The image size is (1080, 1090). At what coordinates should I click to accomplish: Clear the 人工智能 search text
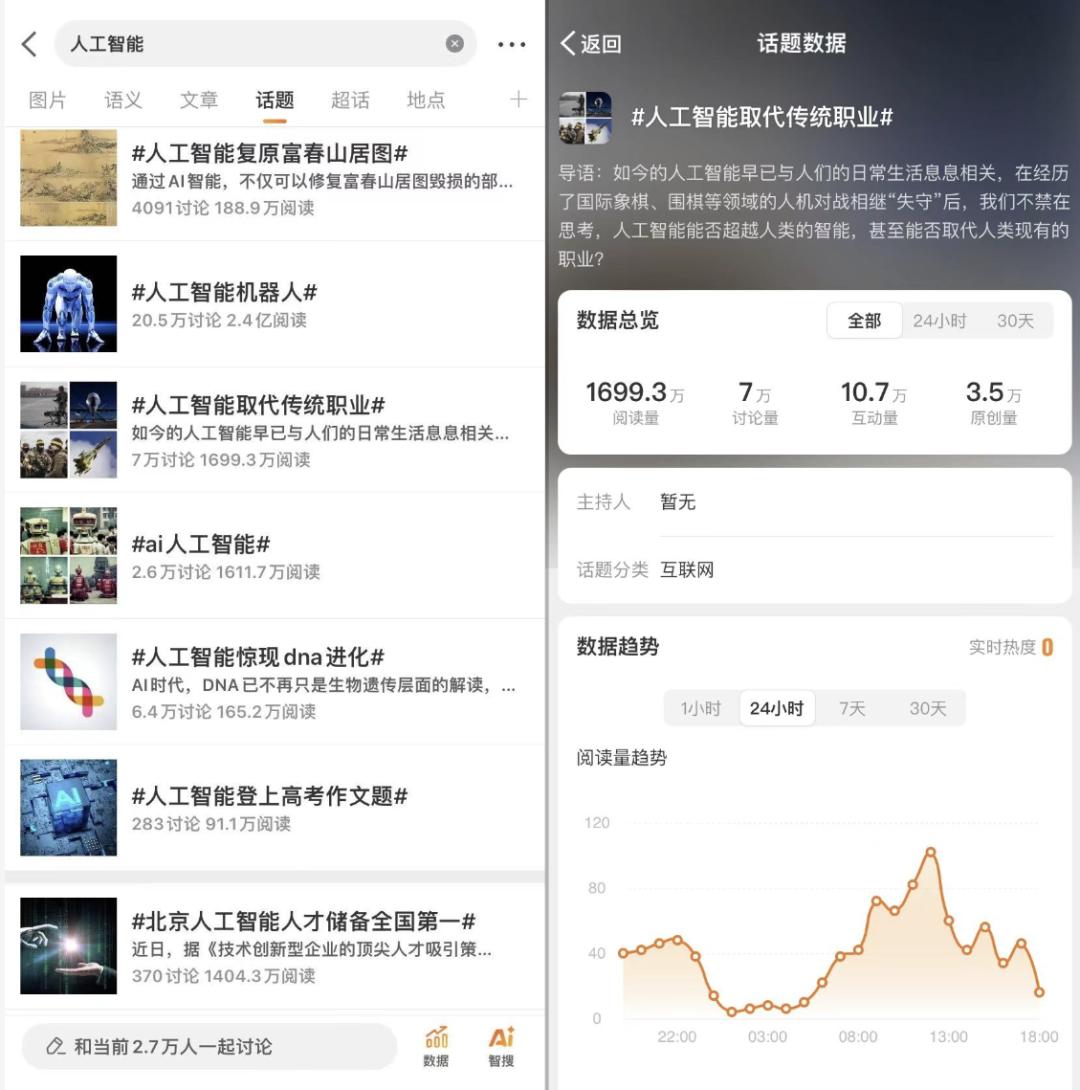click(454, 43)
